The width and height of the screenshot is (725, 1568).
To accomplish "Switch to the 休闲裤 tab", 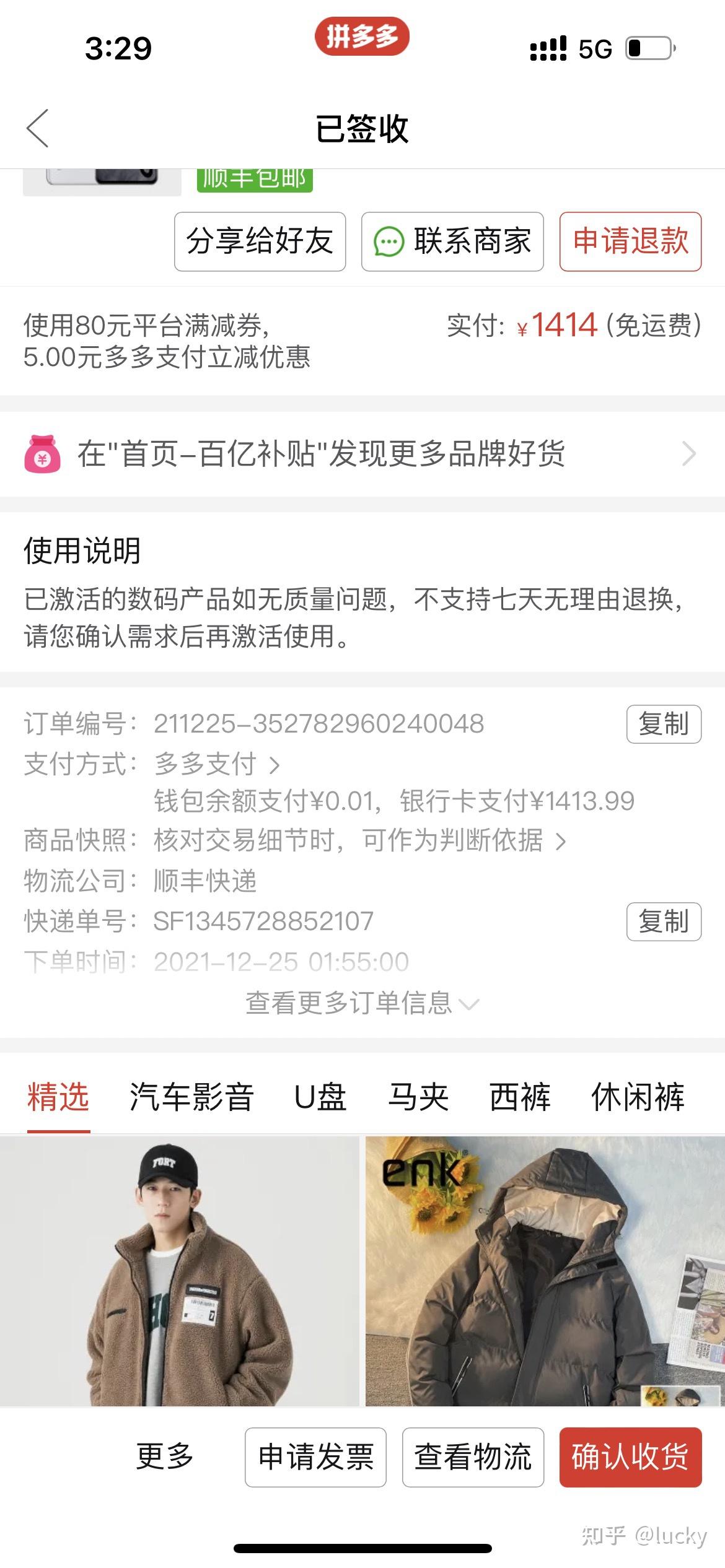I will [x=638, y=1097].
